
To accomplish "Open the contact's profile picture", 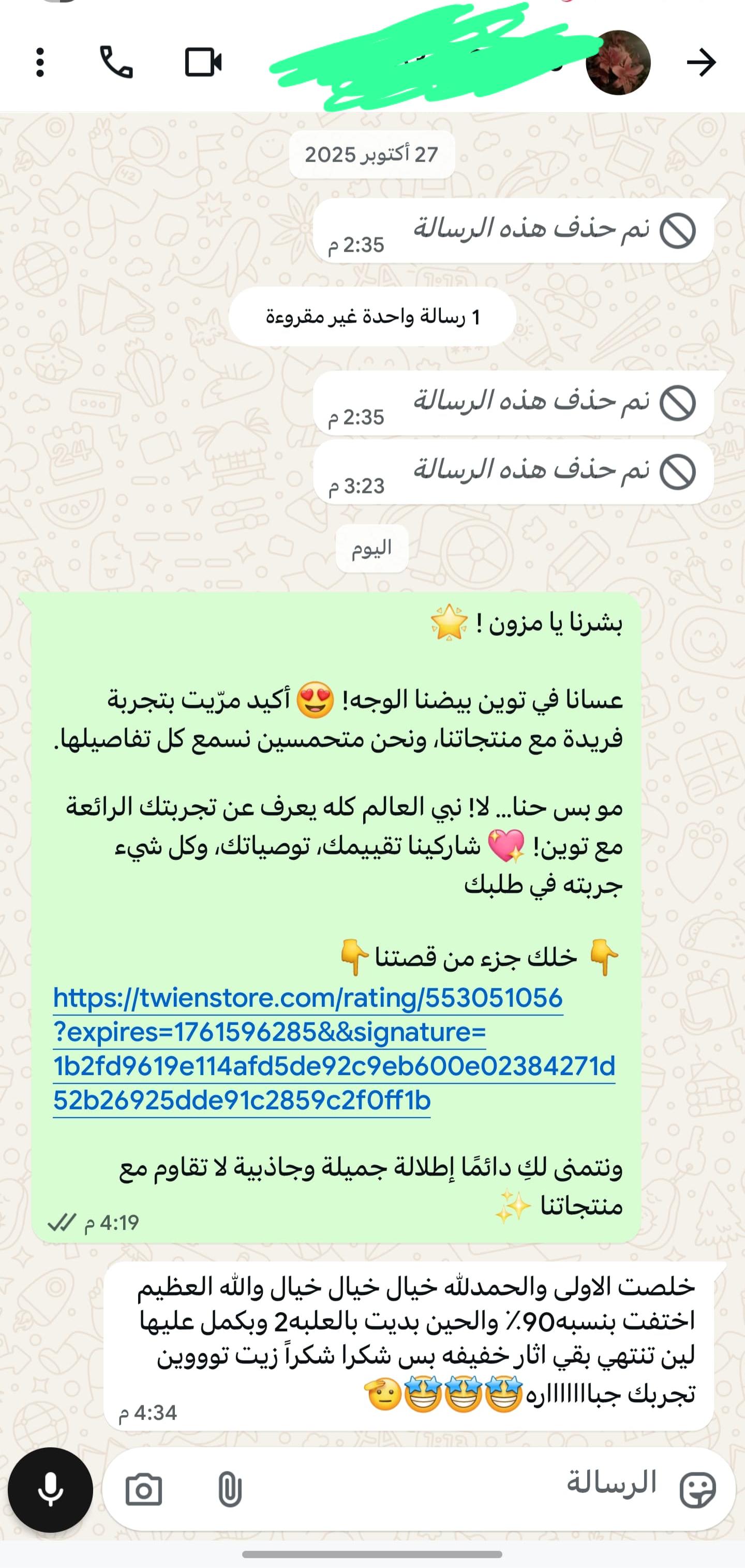I will 618,63.
